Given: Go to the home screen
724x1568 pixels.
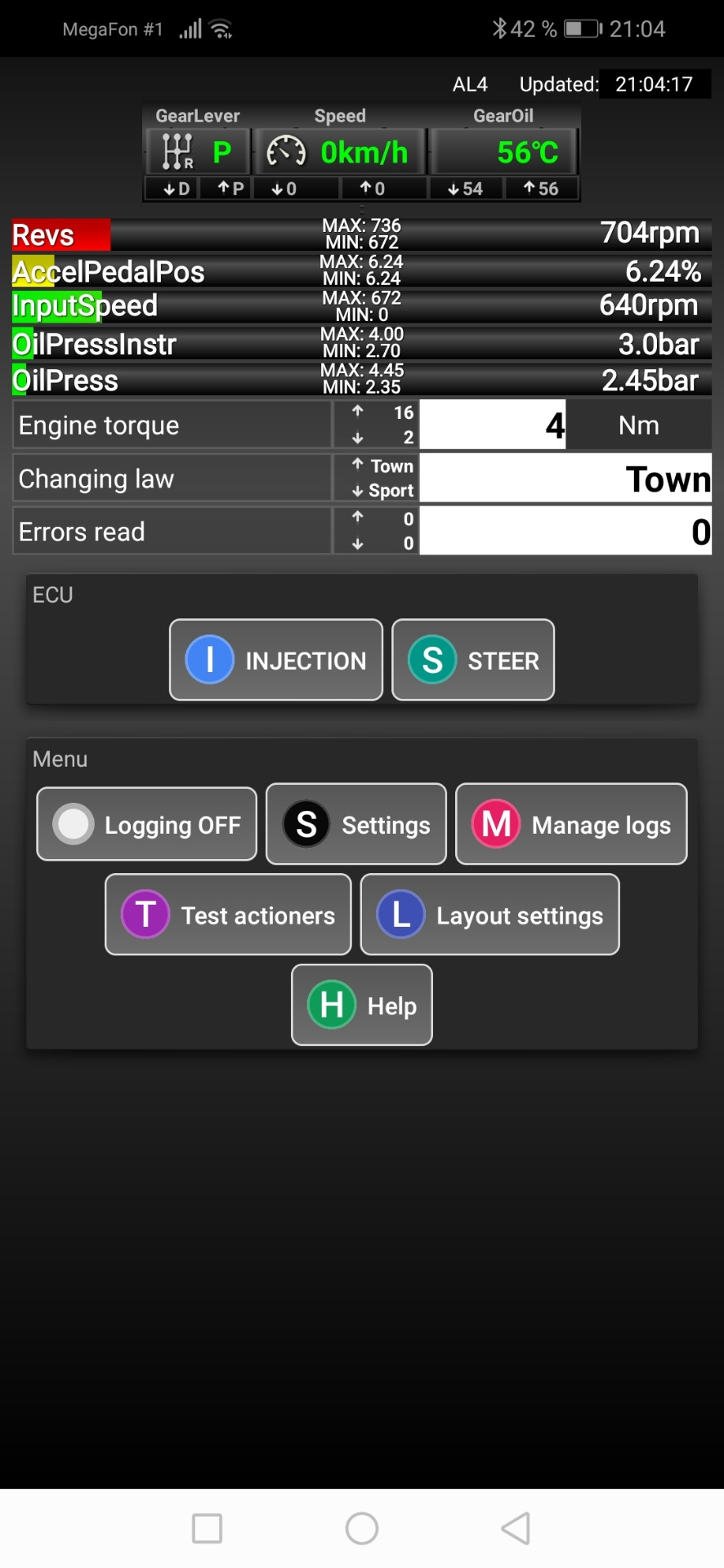Looking at the screenshot, I should click(362, 1528).
